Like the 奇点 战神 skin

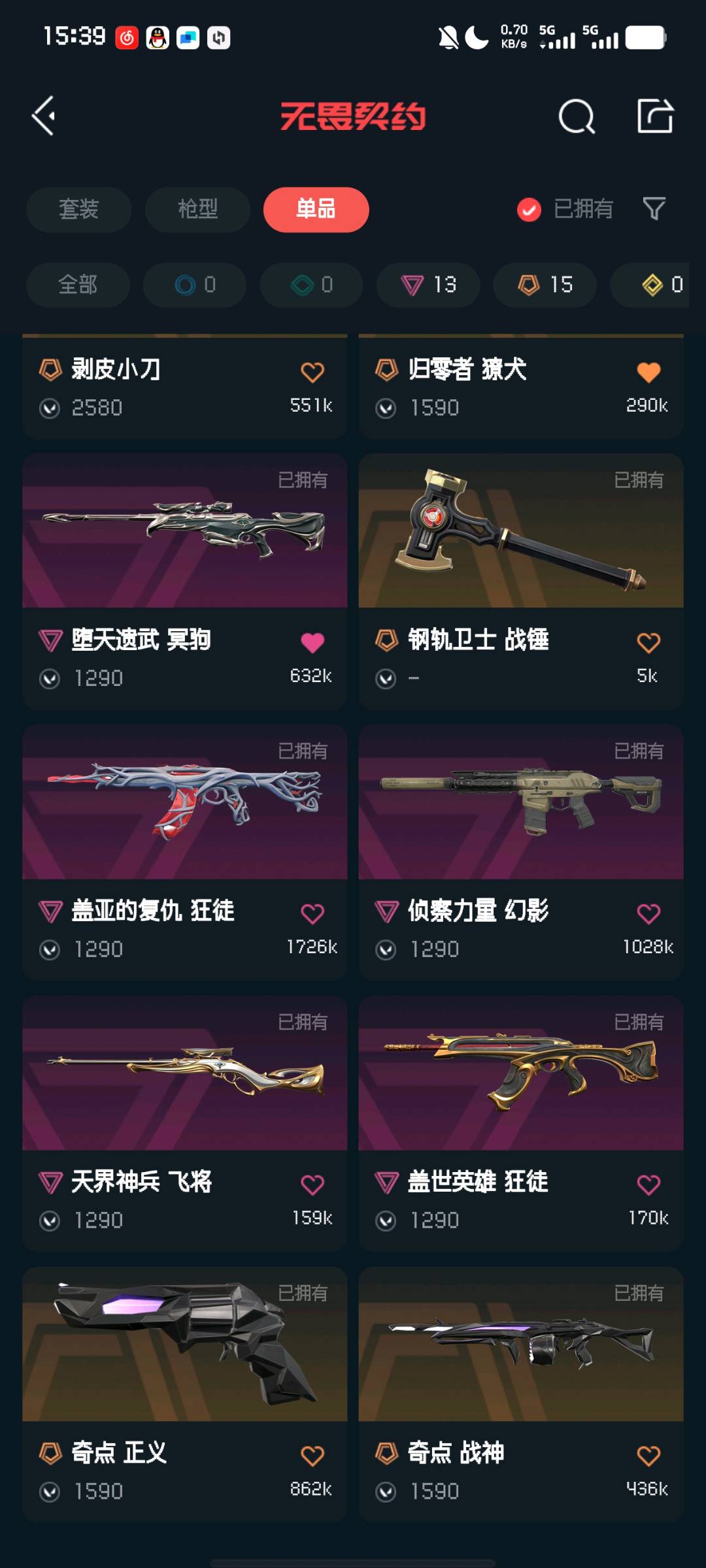point(648,1456)
